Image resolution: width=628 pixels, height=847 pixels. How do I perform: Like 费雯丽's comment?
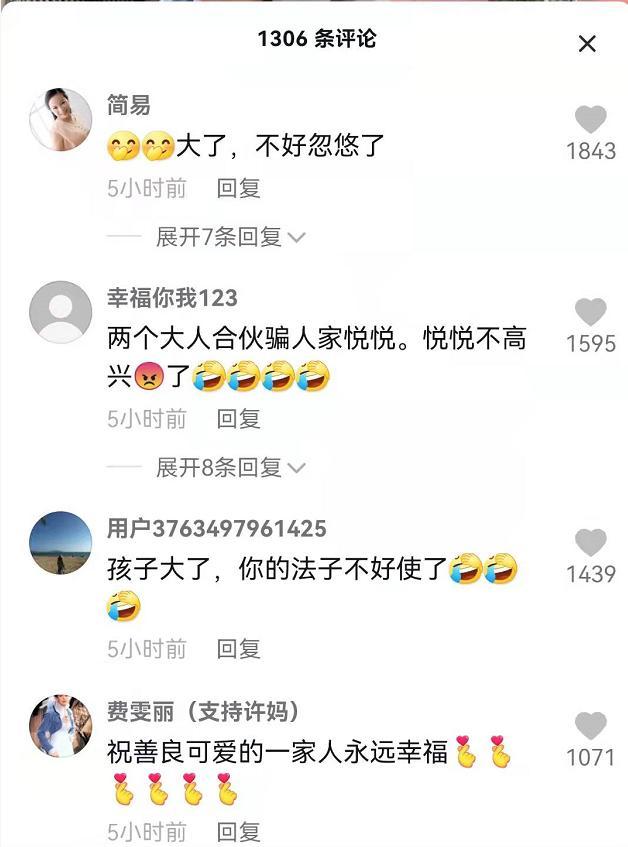click(591, 726)
